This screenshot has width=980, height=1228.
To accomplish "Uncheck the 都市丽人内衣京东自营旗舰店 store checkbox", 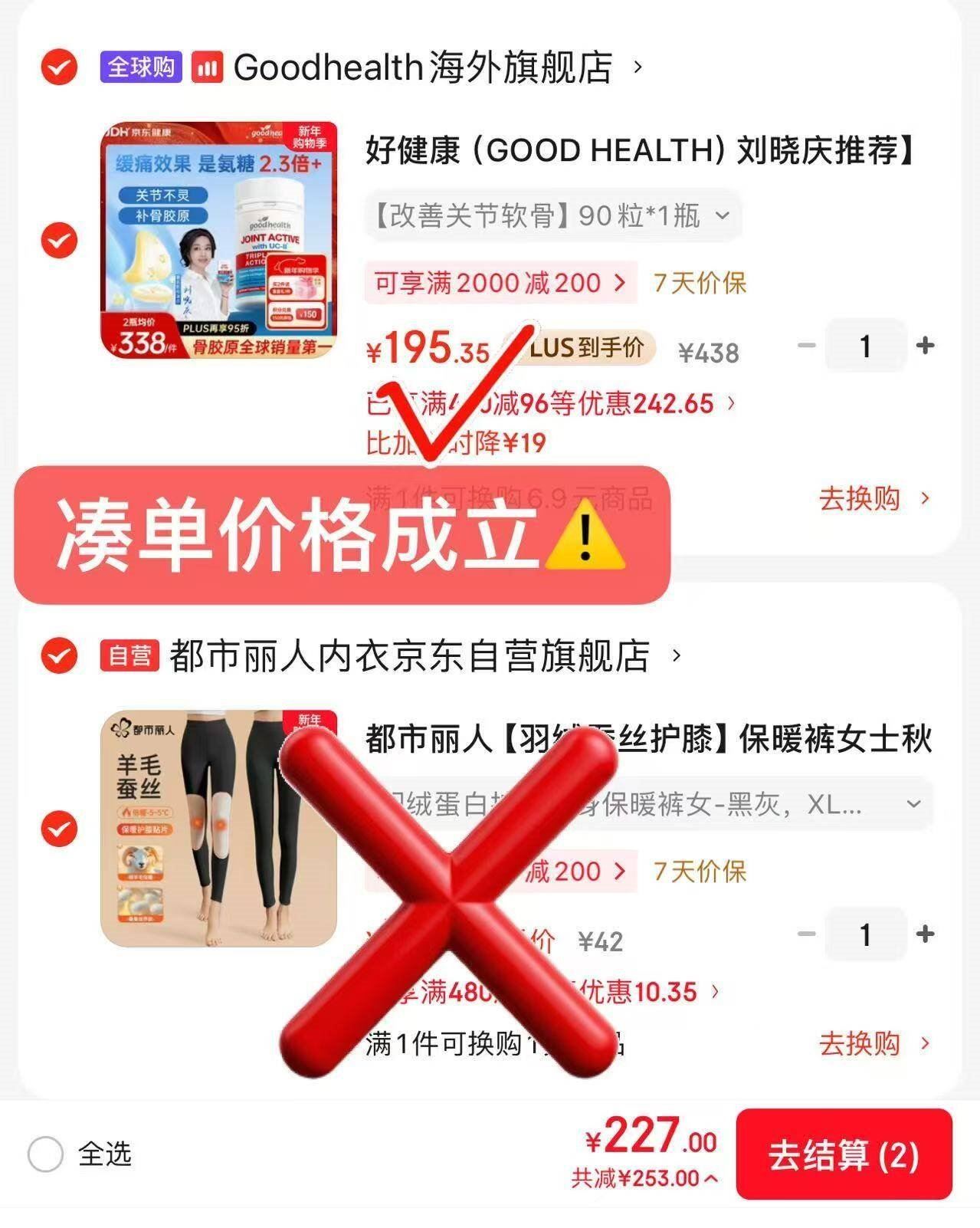I will point(59,655).
